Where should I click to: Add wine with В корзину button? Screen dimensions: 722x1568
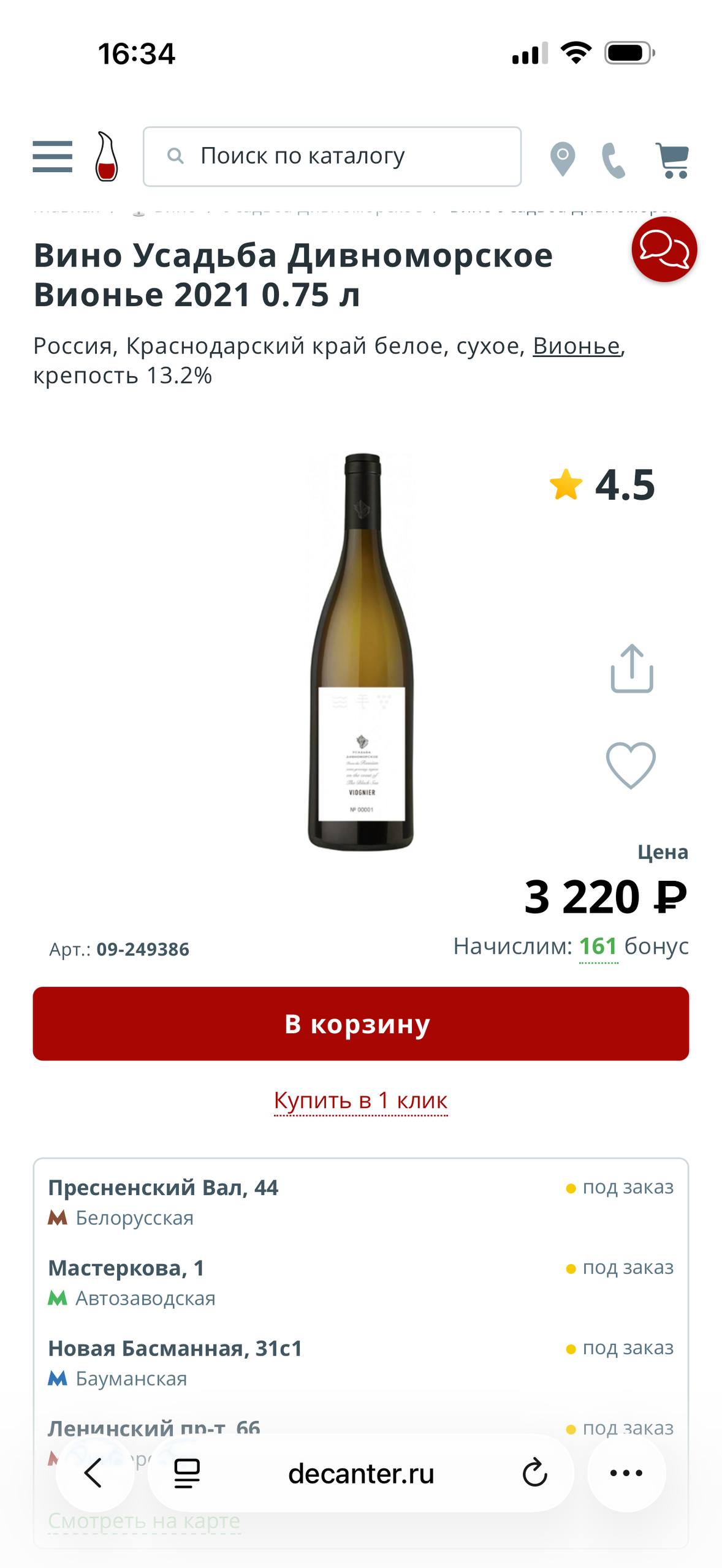361,1023
